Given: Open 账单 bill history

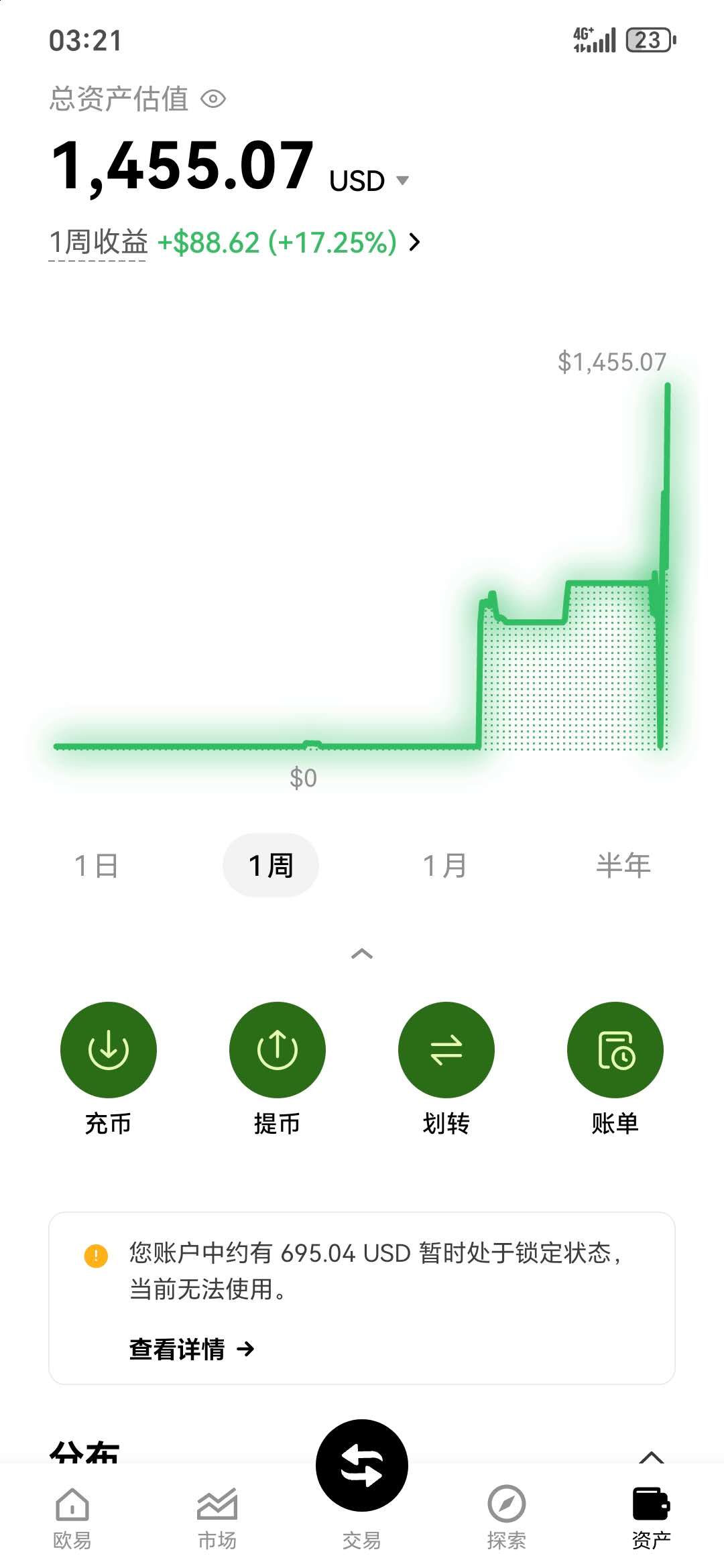Looking at the screenshot, I should coord(615,1050).
